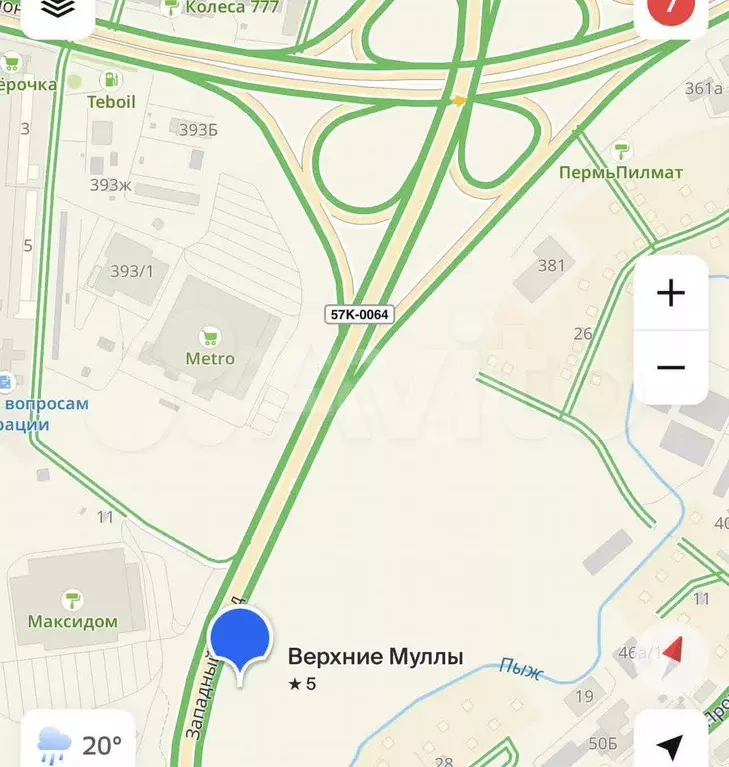
Task: Center the map on my location
Action: (671, 743)
